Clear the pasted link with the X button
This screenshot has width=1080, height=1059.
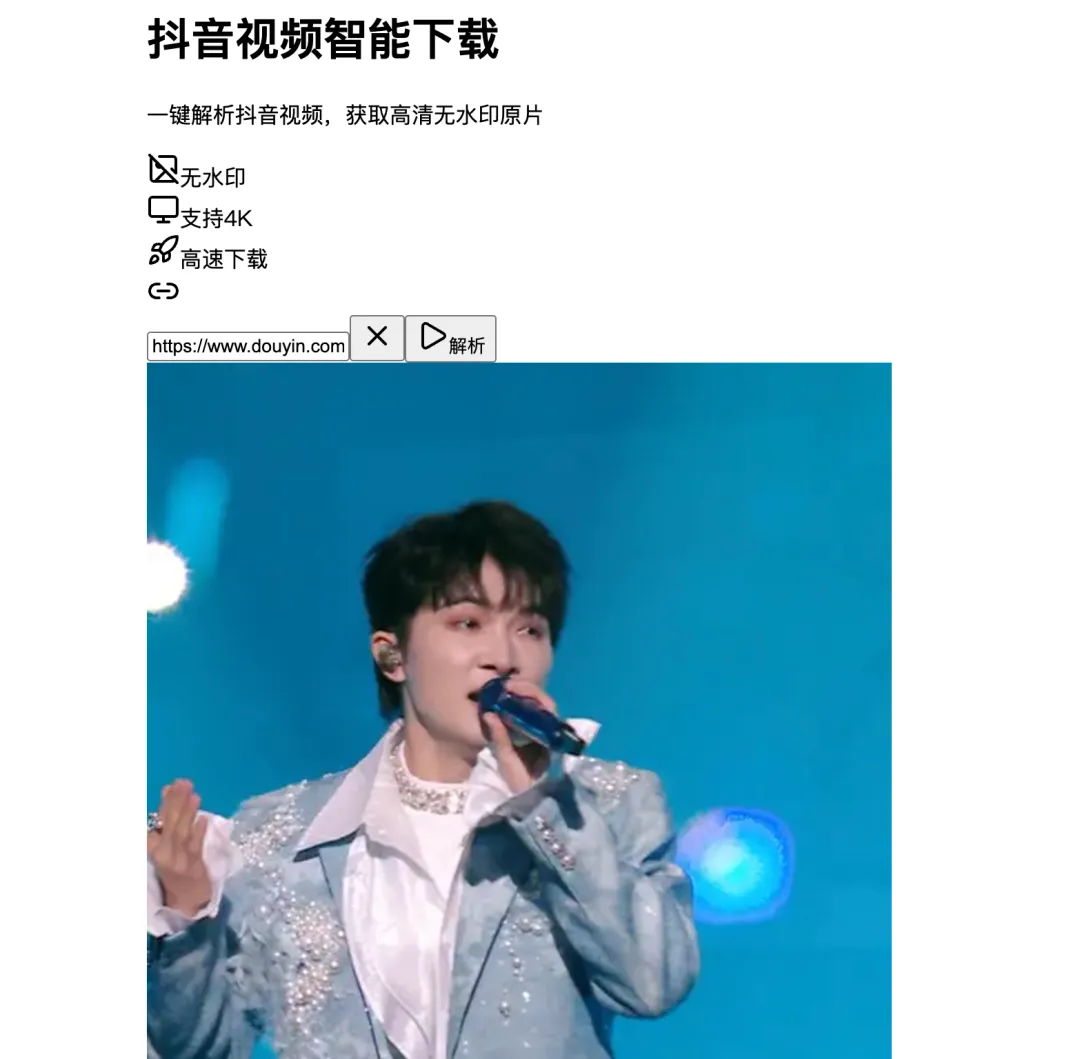[377, 338]
